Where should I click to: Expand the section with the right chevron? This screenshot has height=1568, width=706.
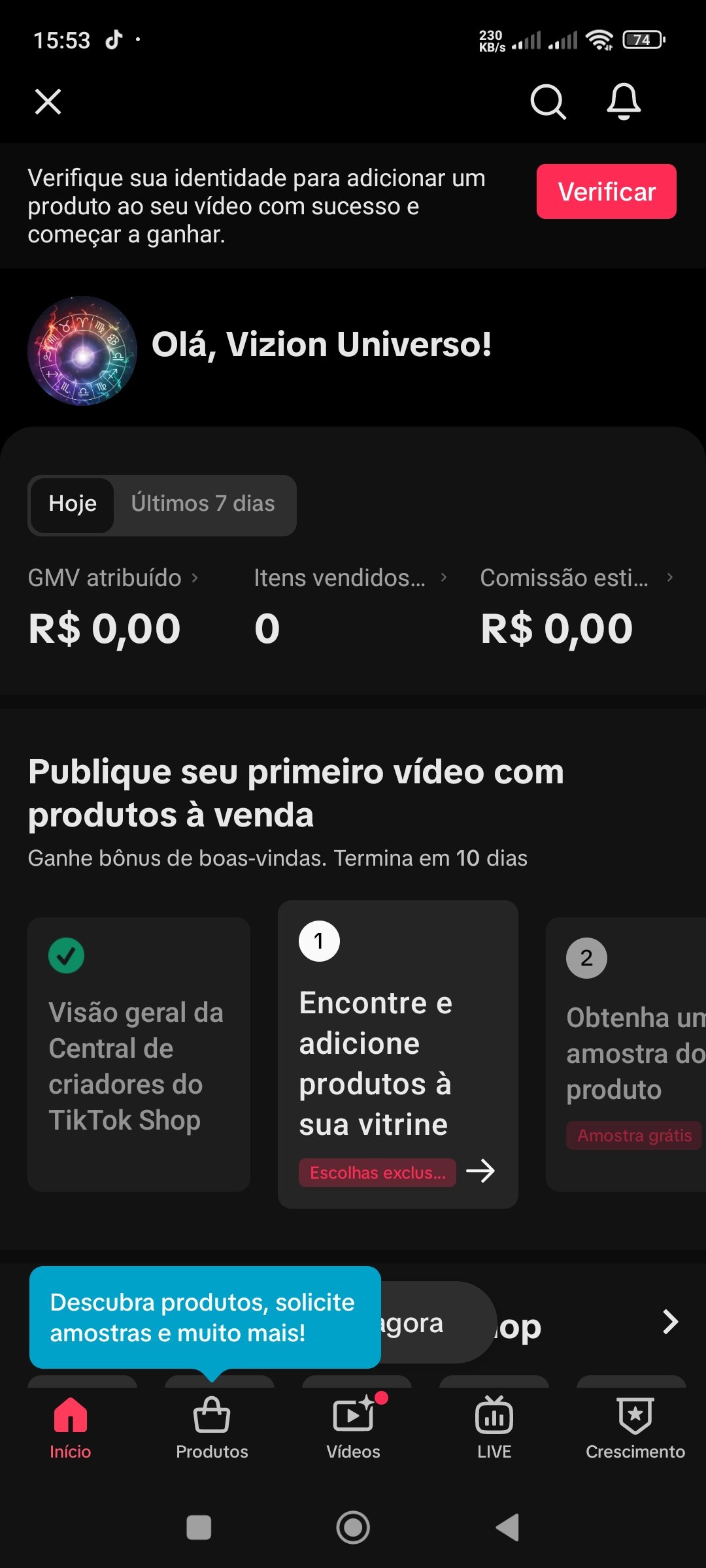click(x=670, y=1322)
